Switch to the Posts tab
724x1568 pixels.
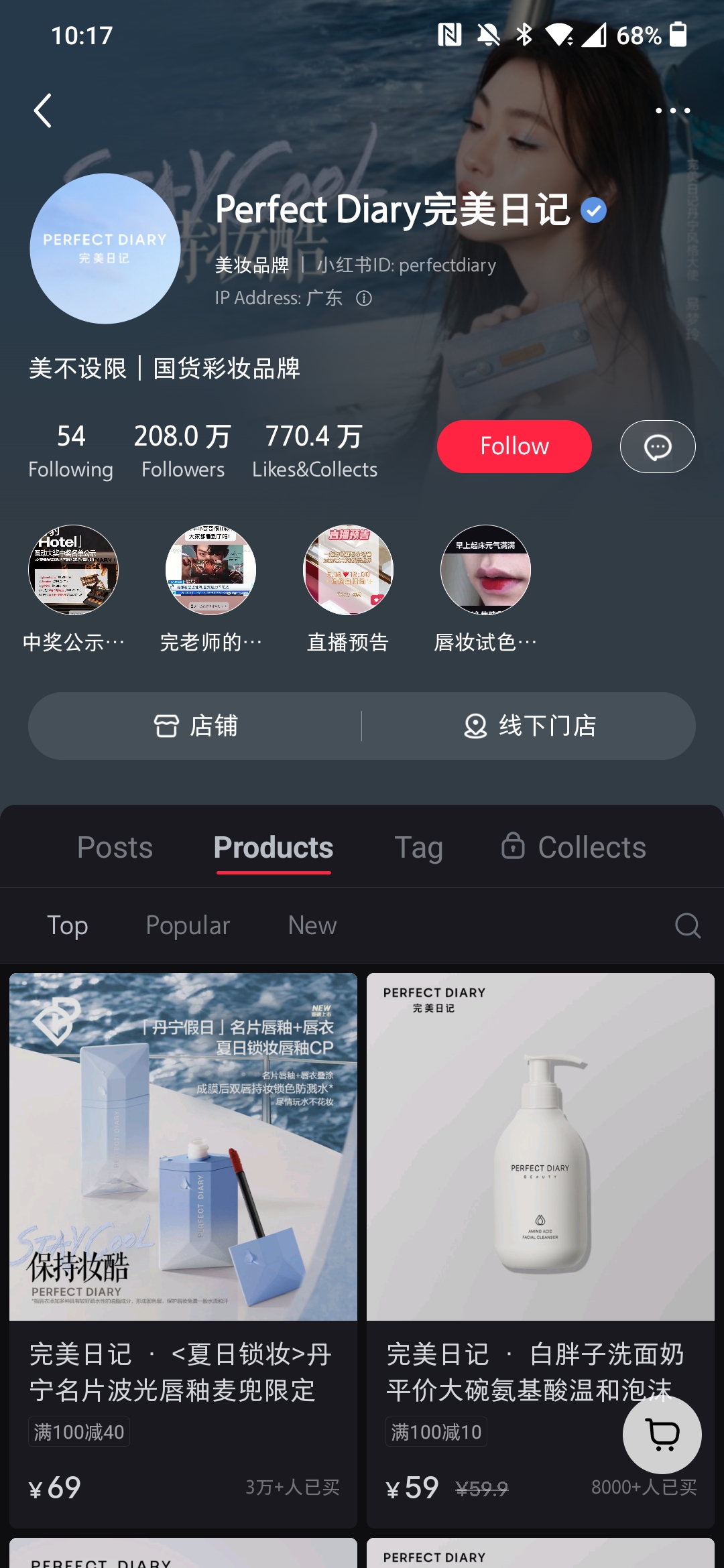tap(115, 846)
